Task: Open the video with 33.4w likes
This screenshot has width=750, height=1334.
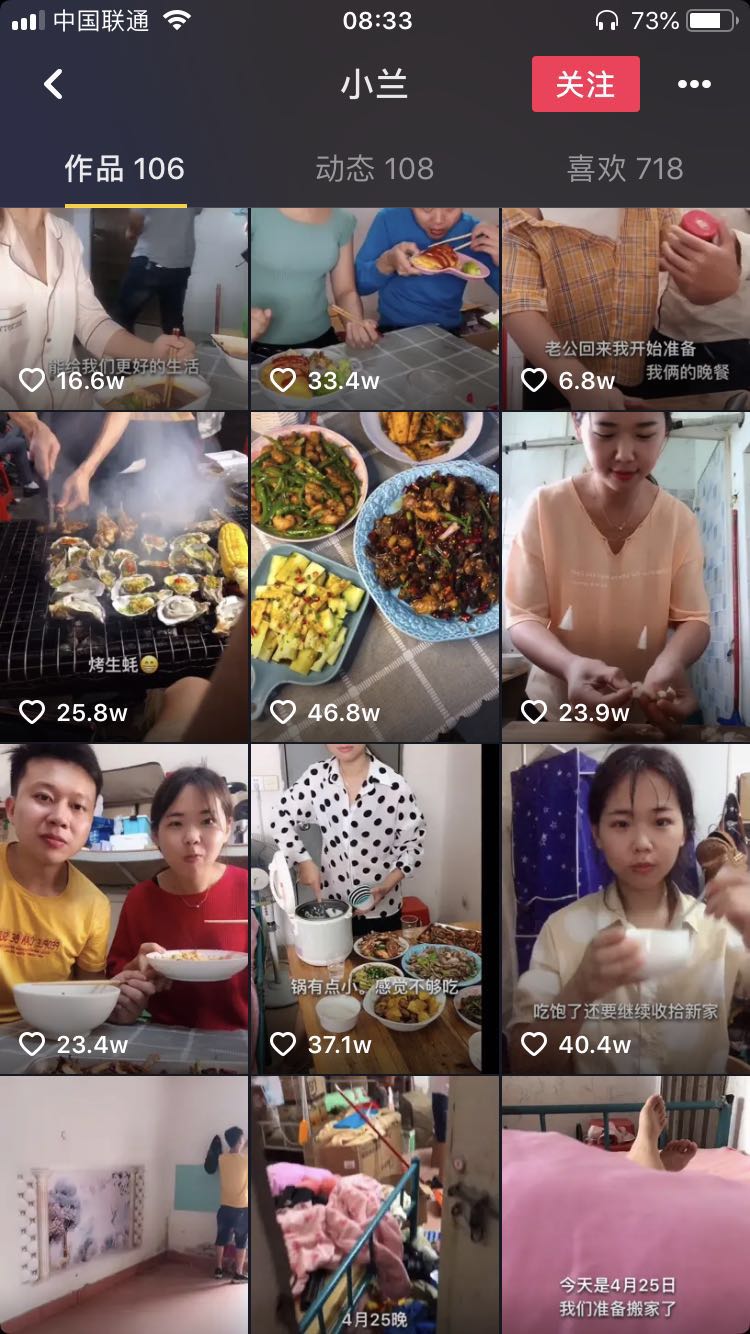Action: tap(375, 308)
